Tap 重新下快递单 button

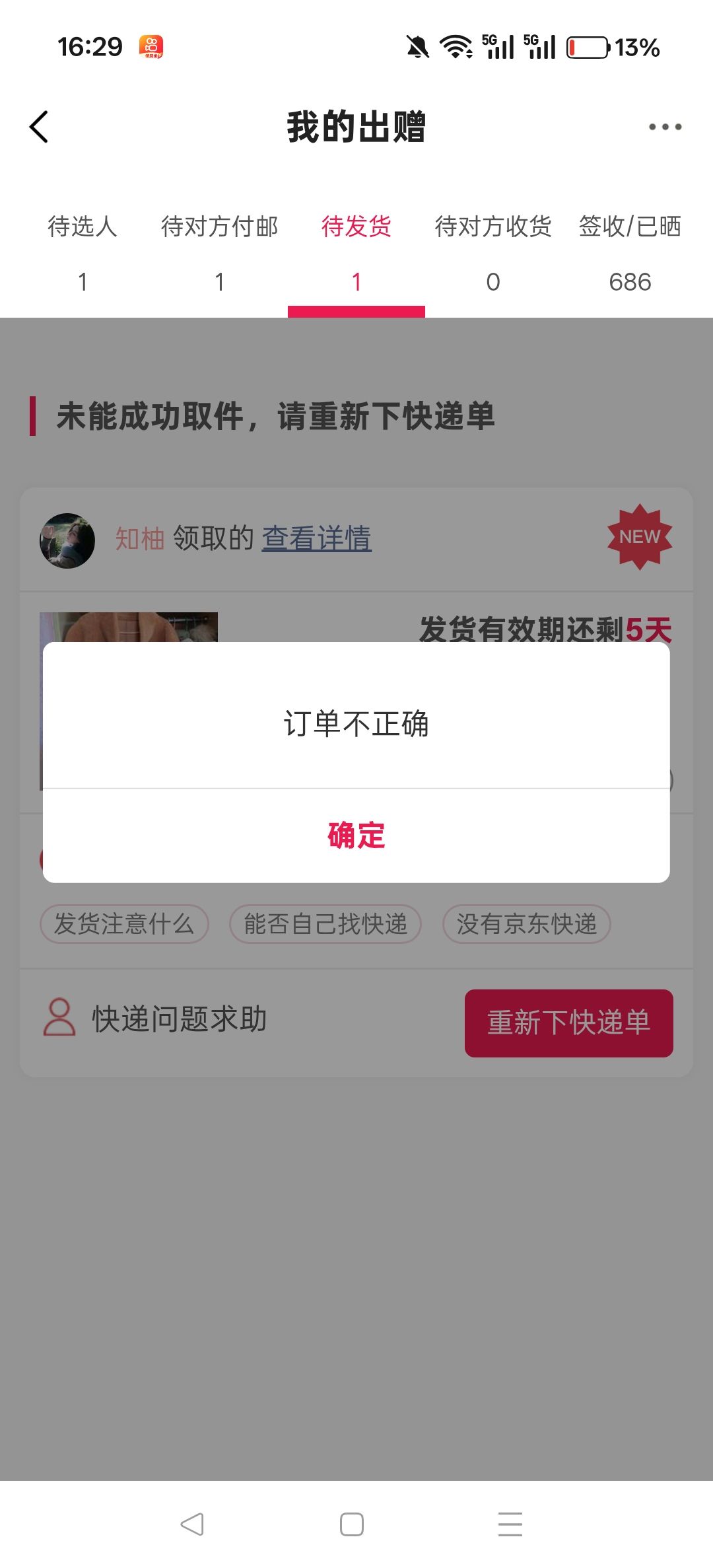pos(568,1022)
